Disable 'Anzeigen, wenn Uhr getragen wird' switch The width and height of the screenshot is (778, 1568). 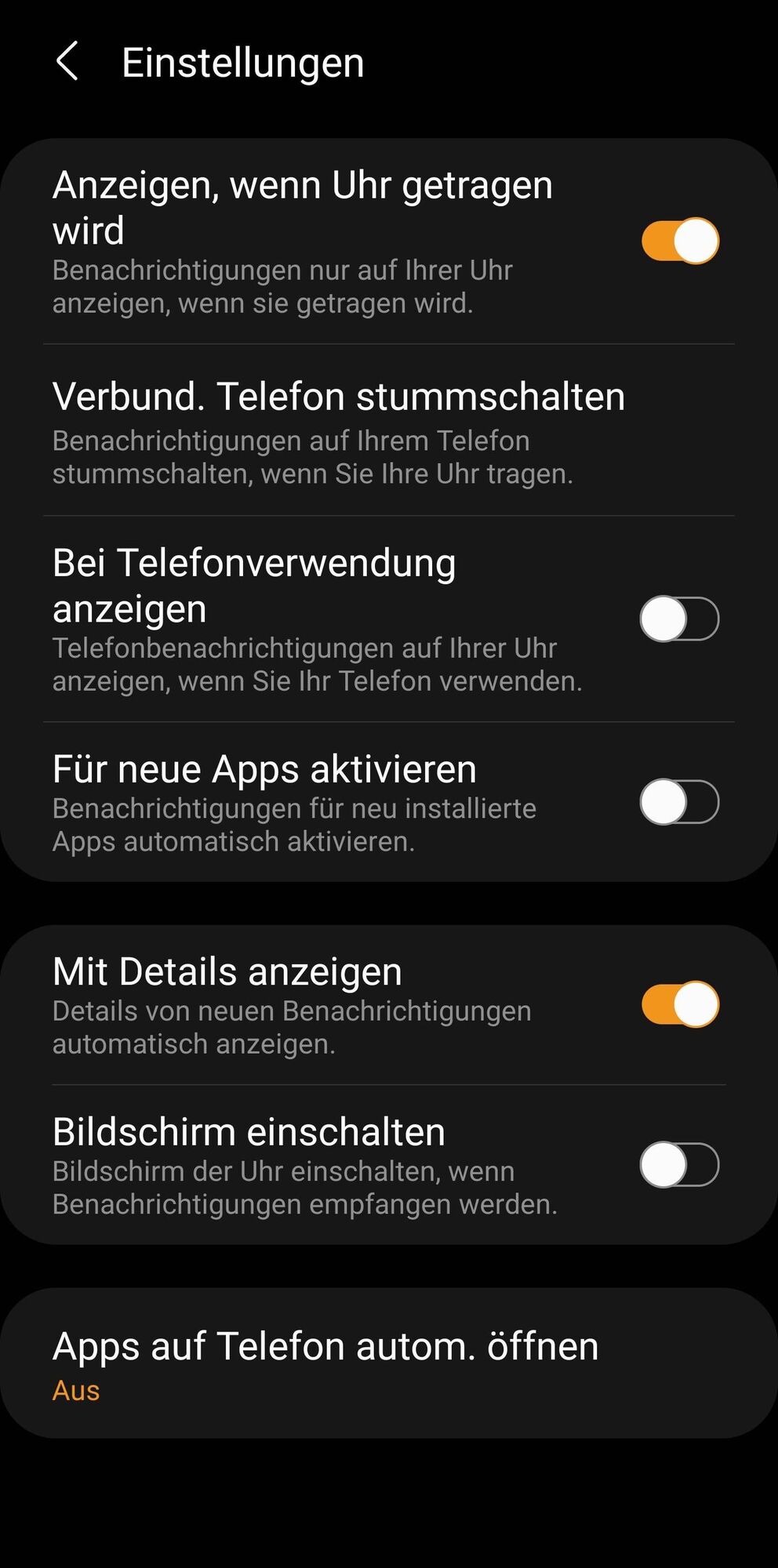point(679,241)
